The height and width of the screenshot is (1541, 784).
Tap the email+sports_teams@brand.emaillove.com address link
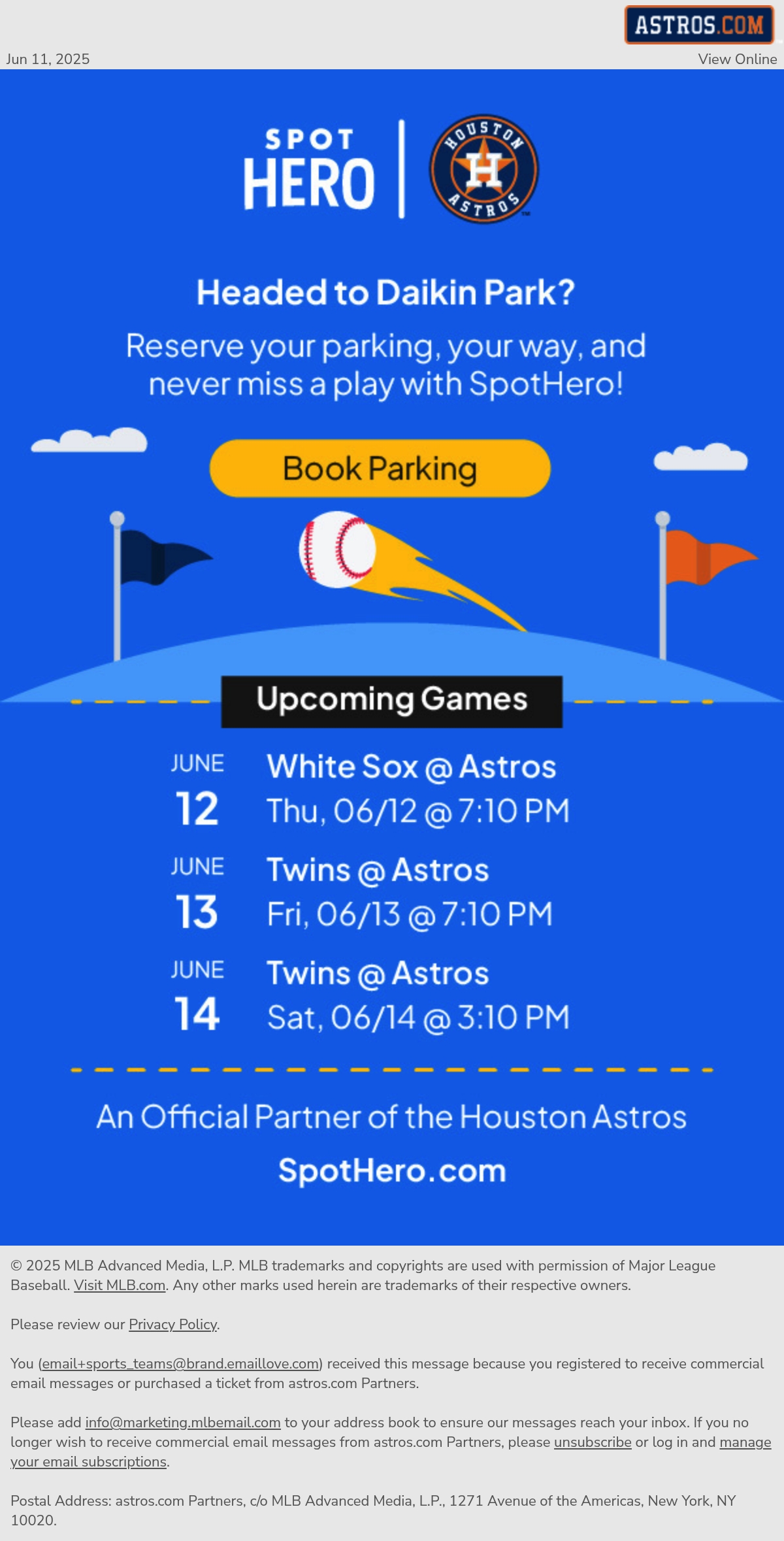[180, 1363]
